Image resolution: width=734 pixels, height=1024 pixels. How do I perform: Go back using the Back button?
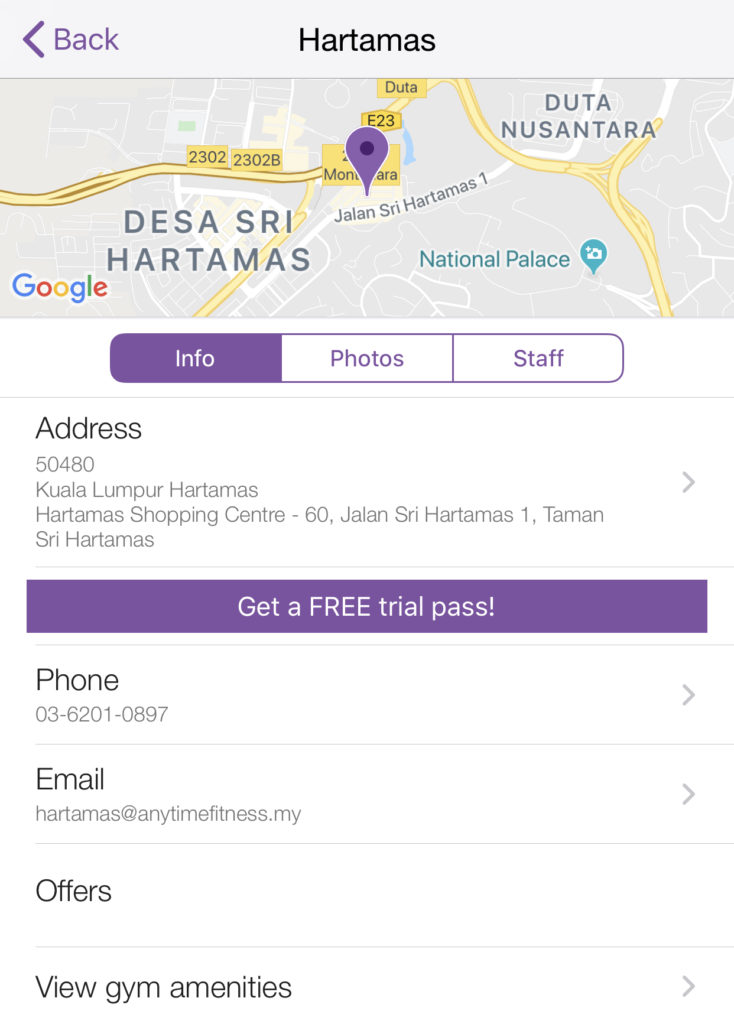click(70, 40)
